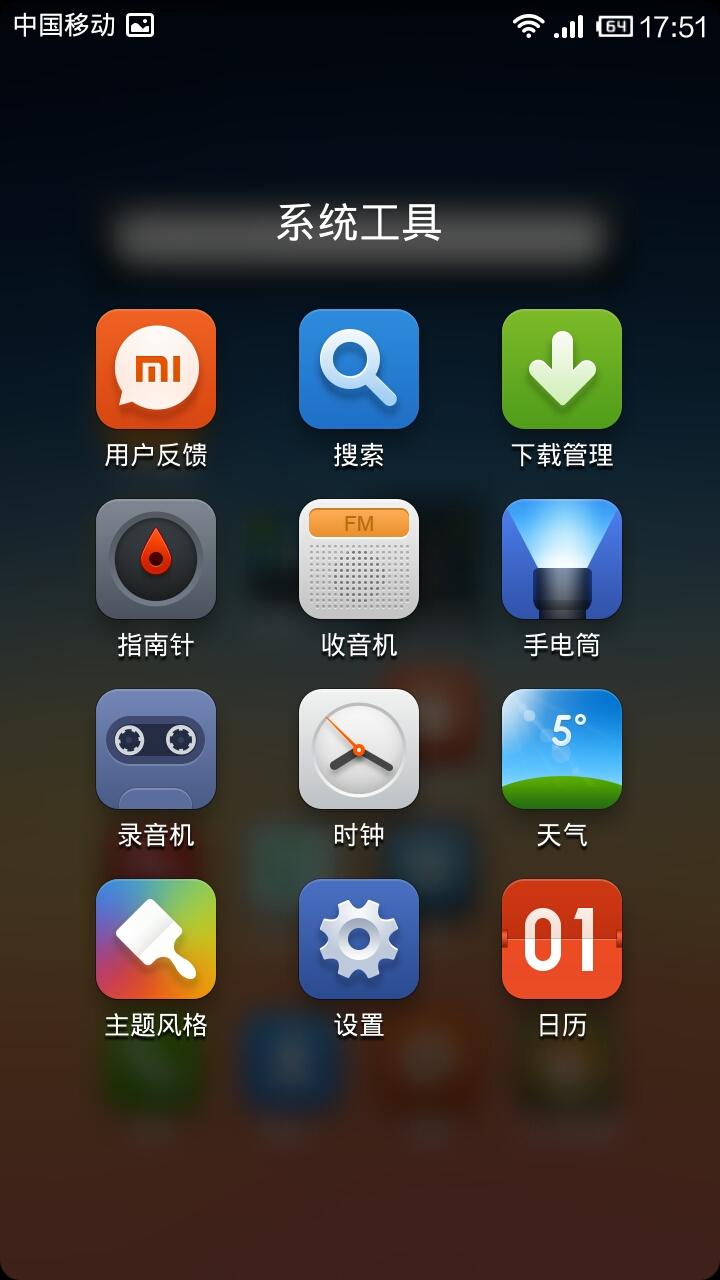Start the 指南针 compass app
This screenshot has height=1280, width=720.
click(156, 558)
